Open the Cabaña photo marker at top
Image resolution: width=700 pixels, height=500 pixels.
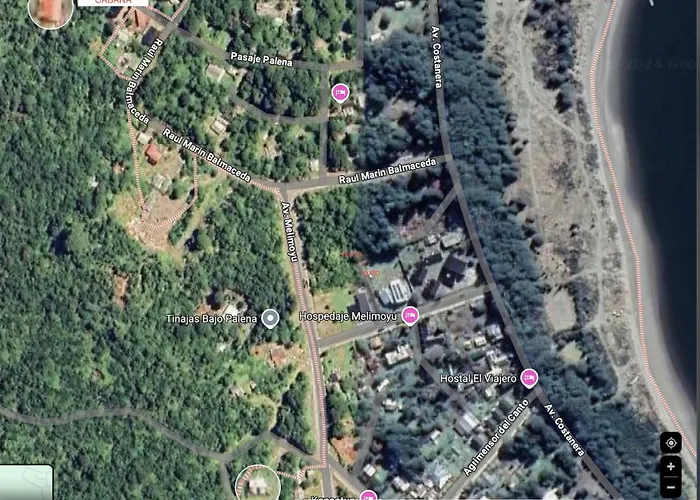pos(50,10)
